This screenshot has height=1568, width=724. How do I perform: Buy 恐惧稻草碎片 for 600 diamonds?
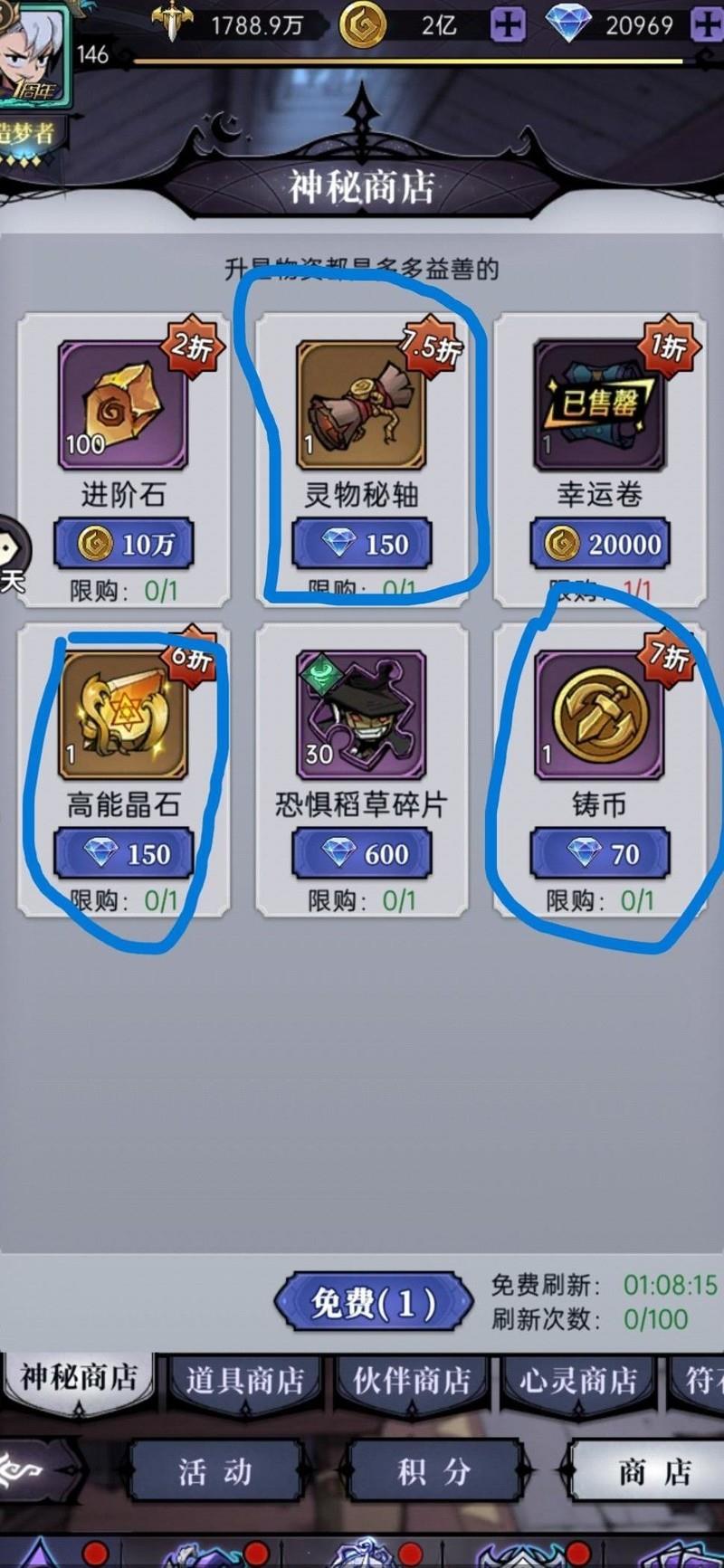click(362, 854)
